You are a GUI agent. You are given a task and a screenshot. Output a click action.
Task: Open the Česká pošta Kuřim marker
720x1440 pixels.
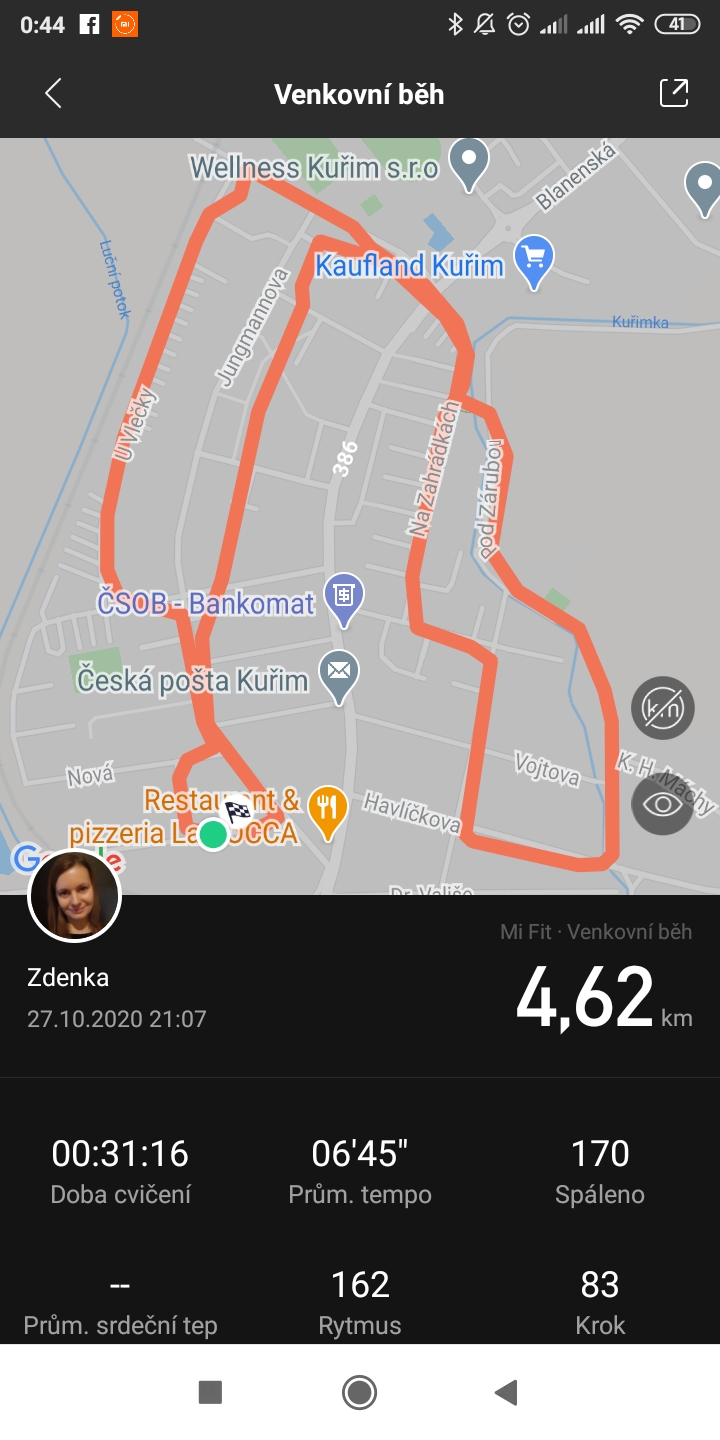339,676
